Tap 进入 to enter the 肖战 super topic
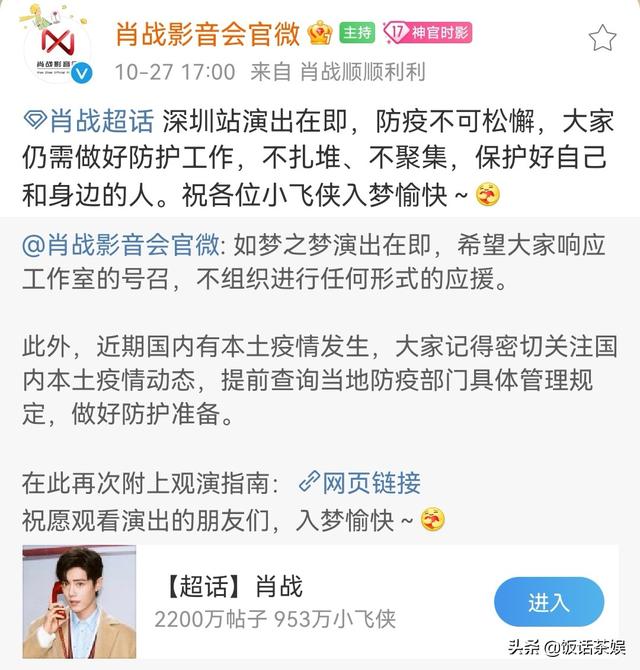This screenshot has height=670, width=640. [548, 602]
